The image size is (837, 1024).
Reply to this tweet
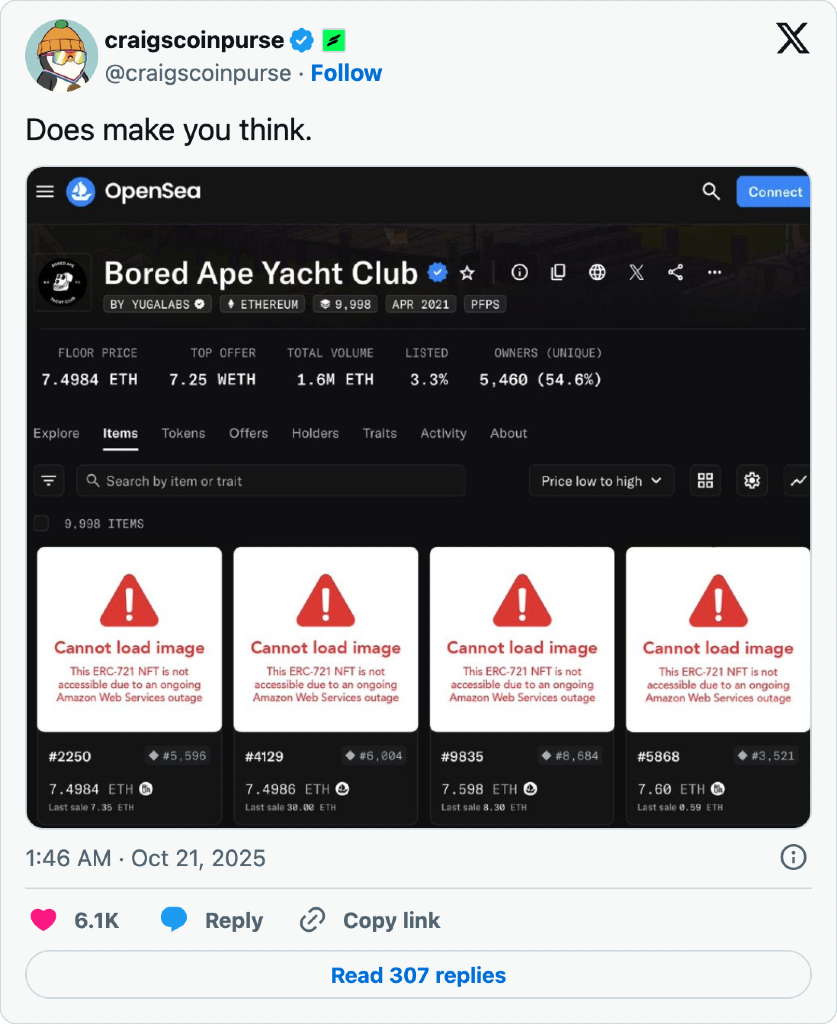212,920
